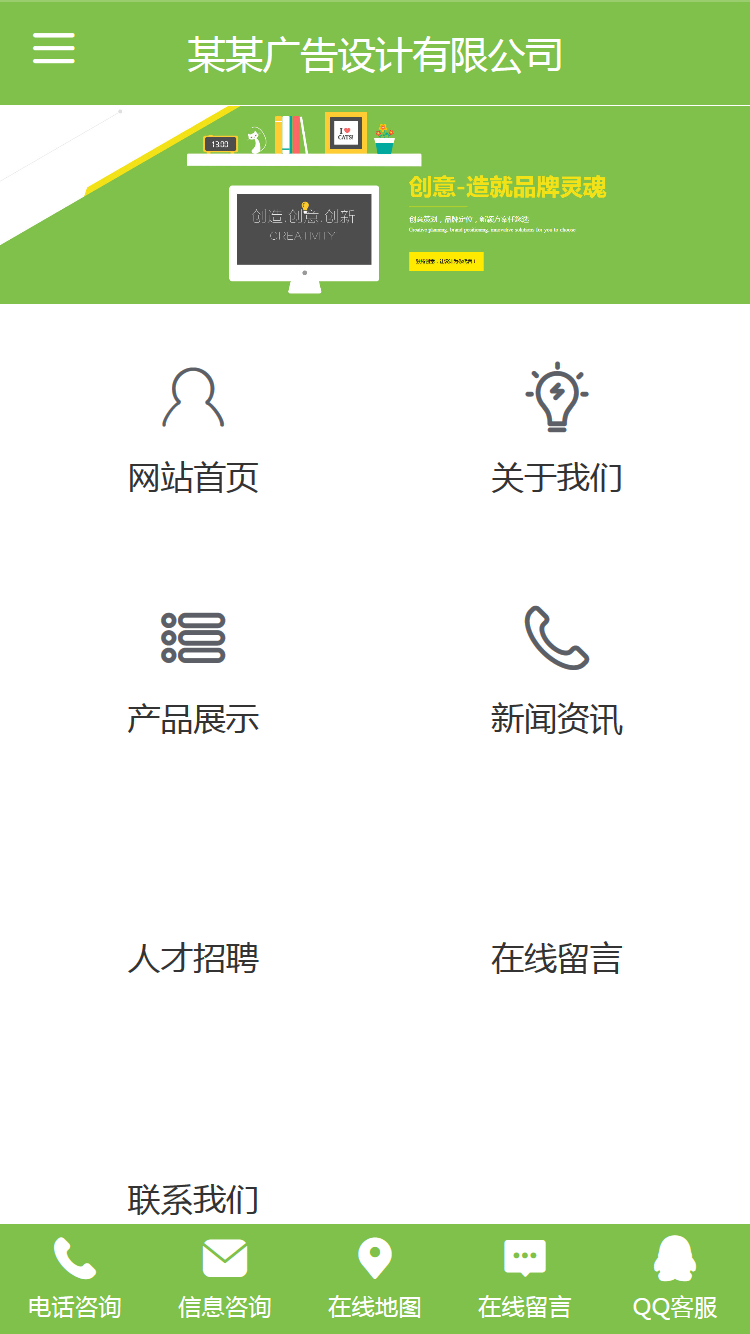Contact QQ客服 in bottom bar
This screenshot has width=750, height=1334.
point(675,1279)
